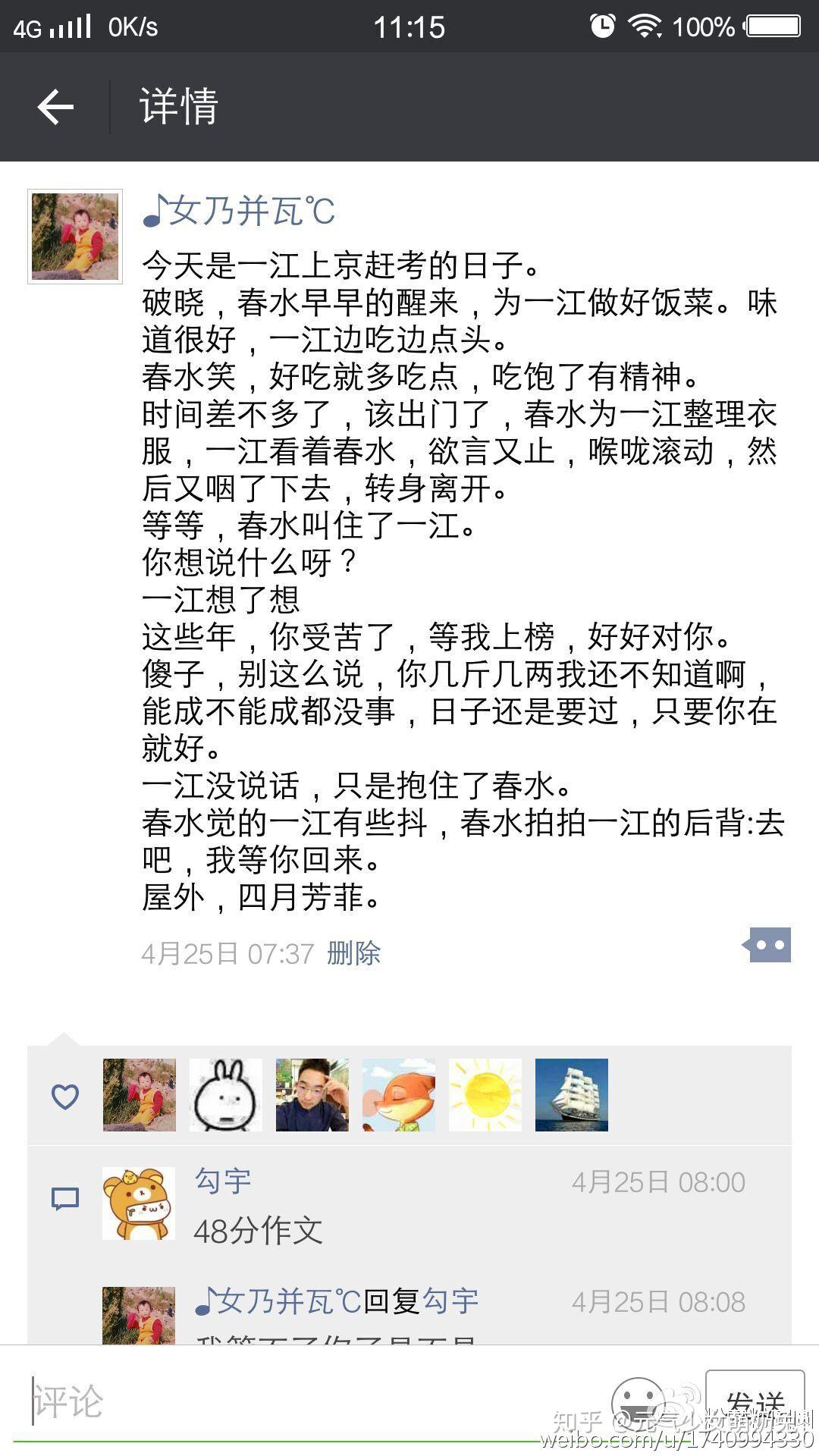Open the author name above the post
The image size is (819, 1456).
239,212
